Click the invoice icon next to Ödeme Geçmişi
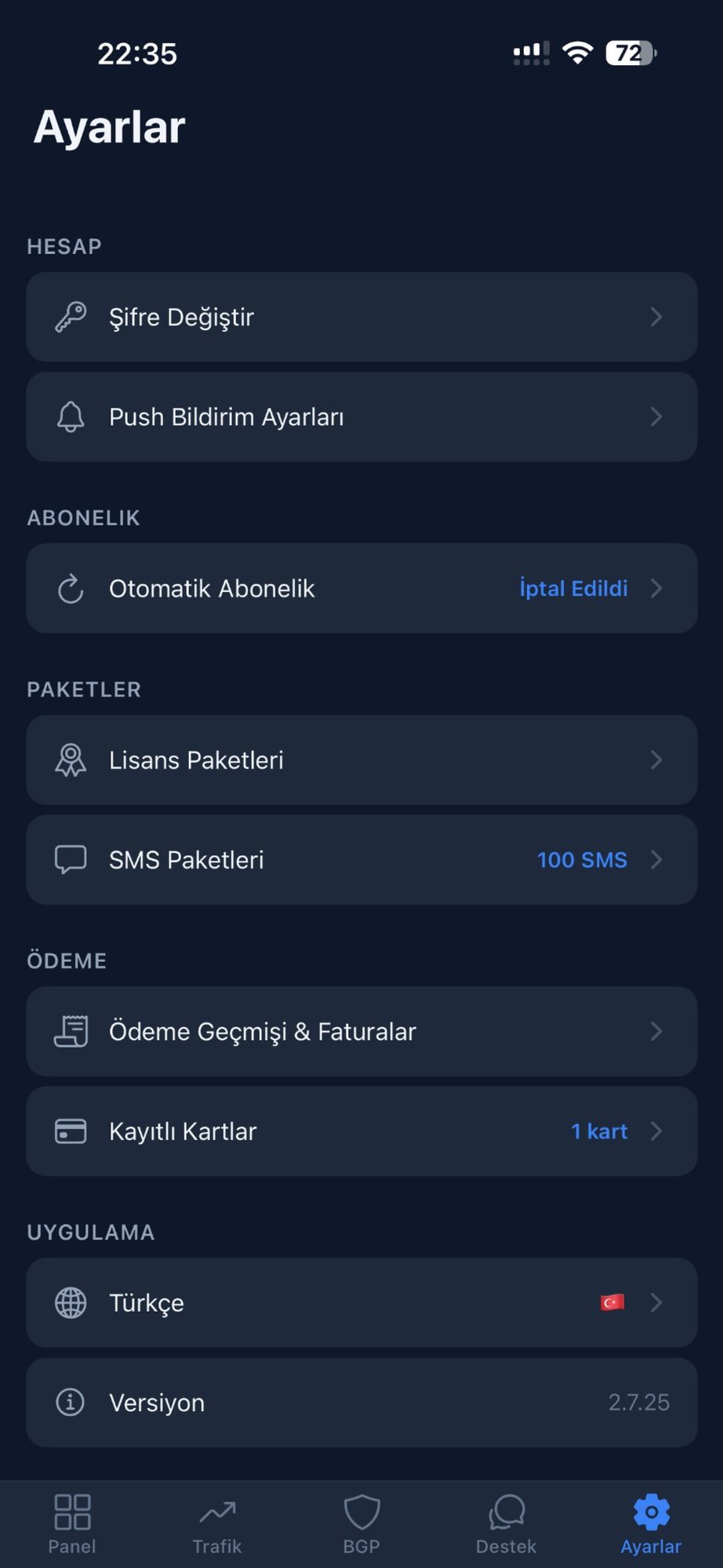 click(71, 1031)
